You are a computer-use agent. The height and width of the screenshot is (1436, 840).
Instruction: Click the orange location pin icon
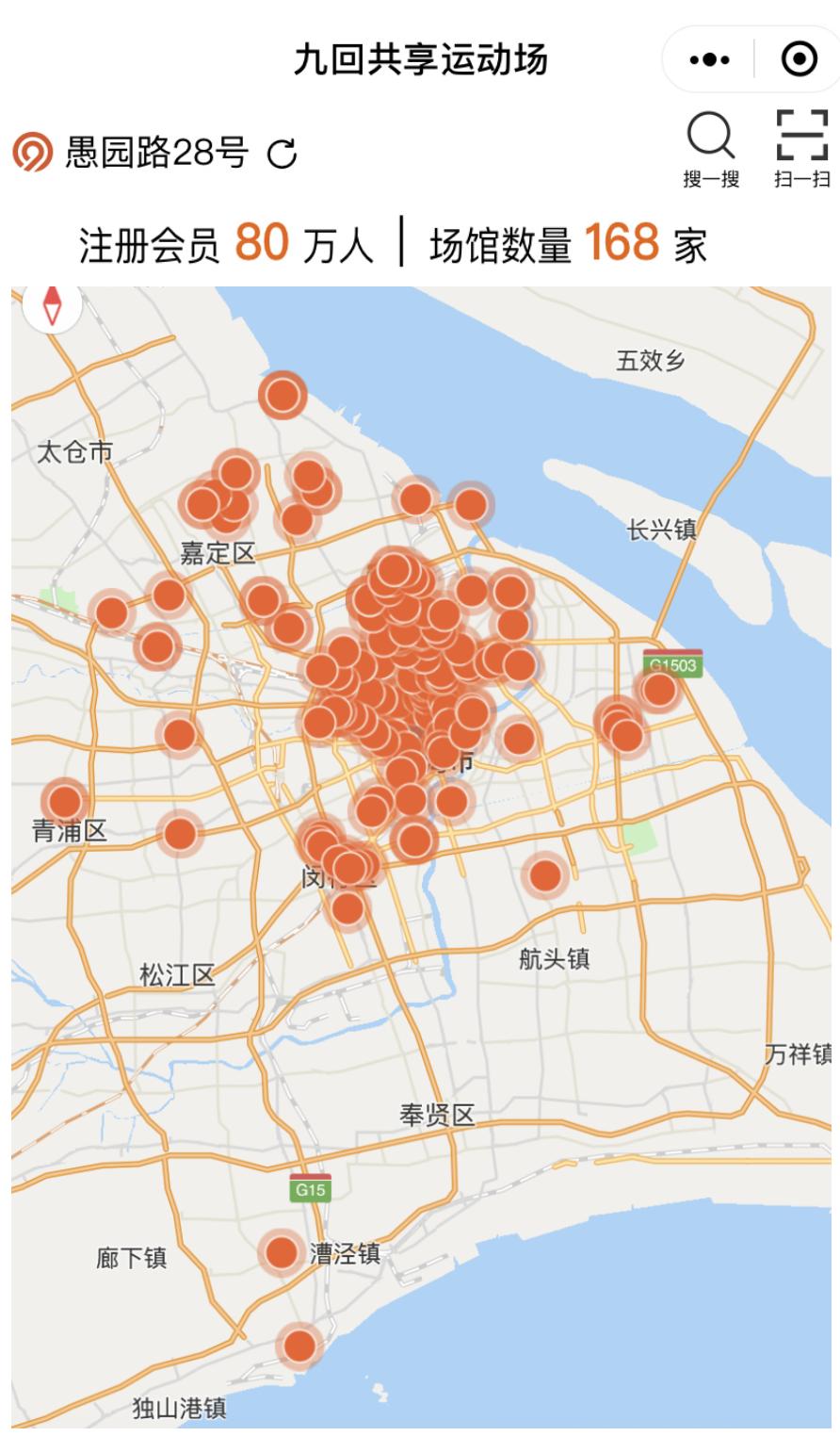coord(30,149)
